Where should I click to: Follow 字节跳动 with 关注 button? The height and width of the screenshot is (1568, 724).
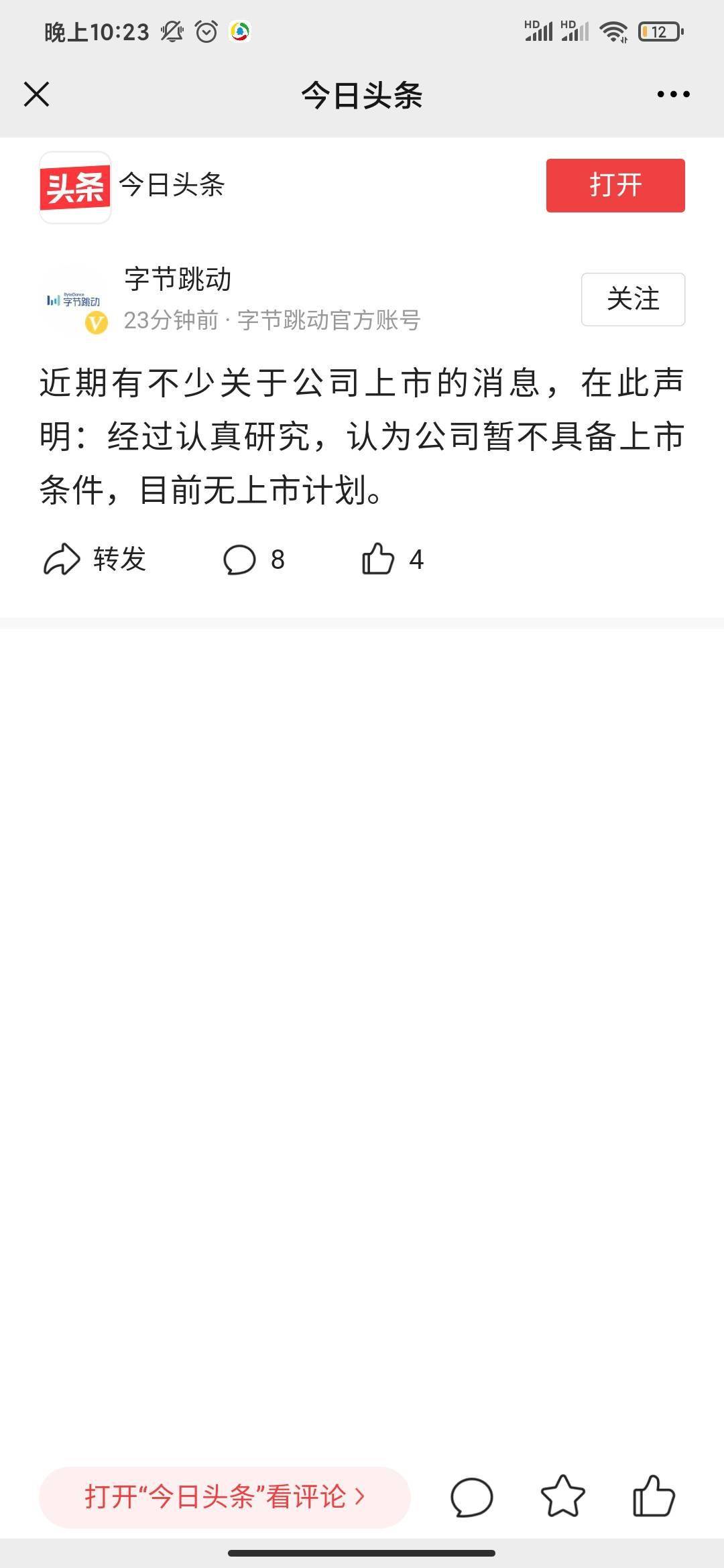[x=633, y=300]
